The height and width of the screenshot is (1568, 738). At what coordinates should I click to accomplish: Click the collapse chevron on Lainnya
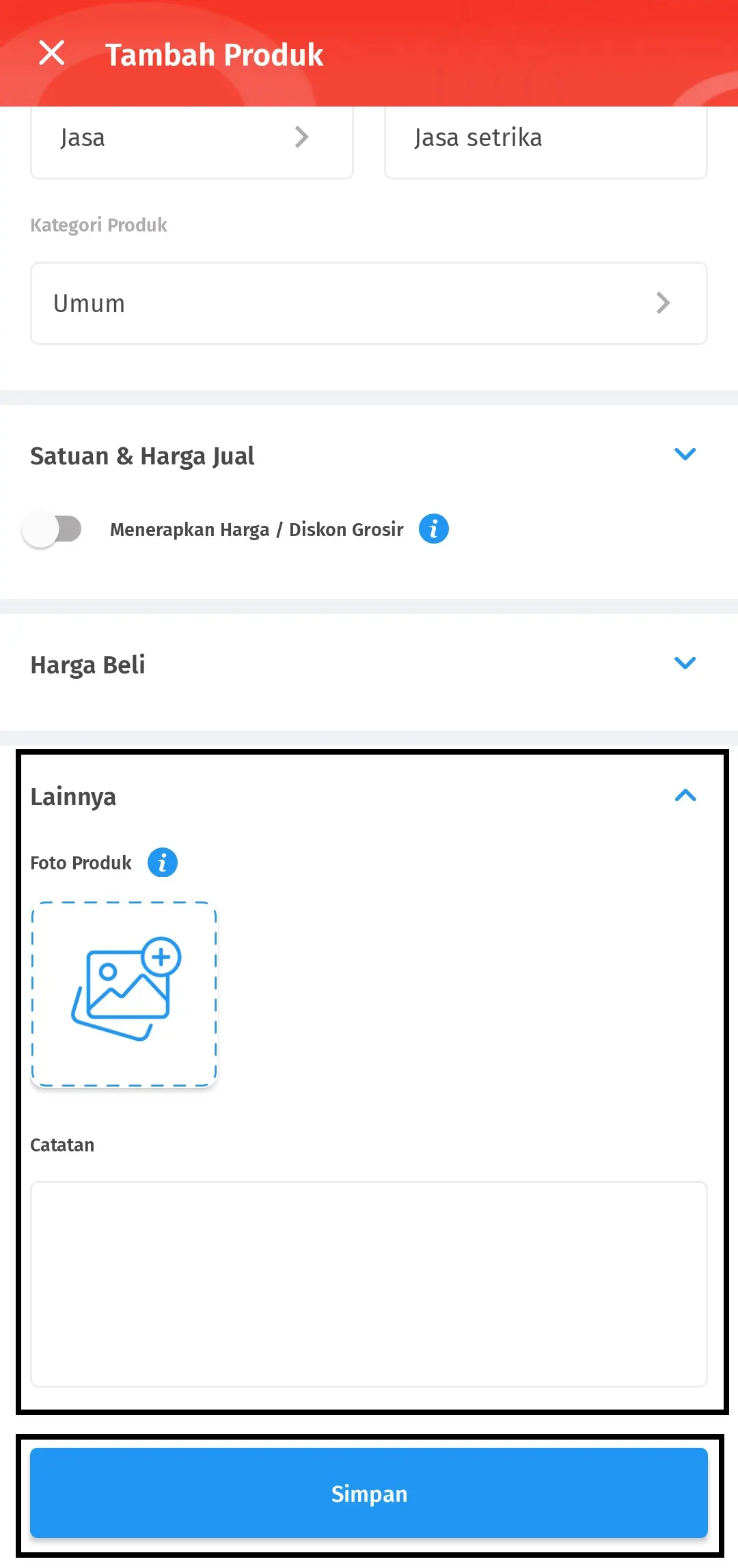(x=685, y=796)
